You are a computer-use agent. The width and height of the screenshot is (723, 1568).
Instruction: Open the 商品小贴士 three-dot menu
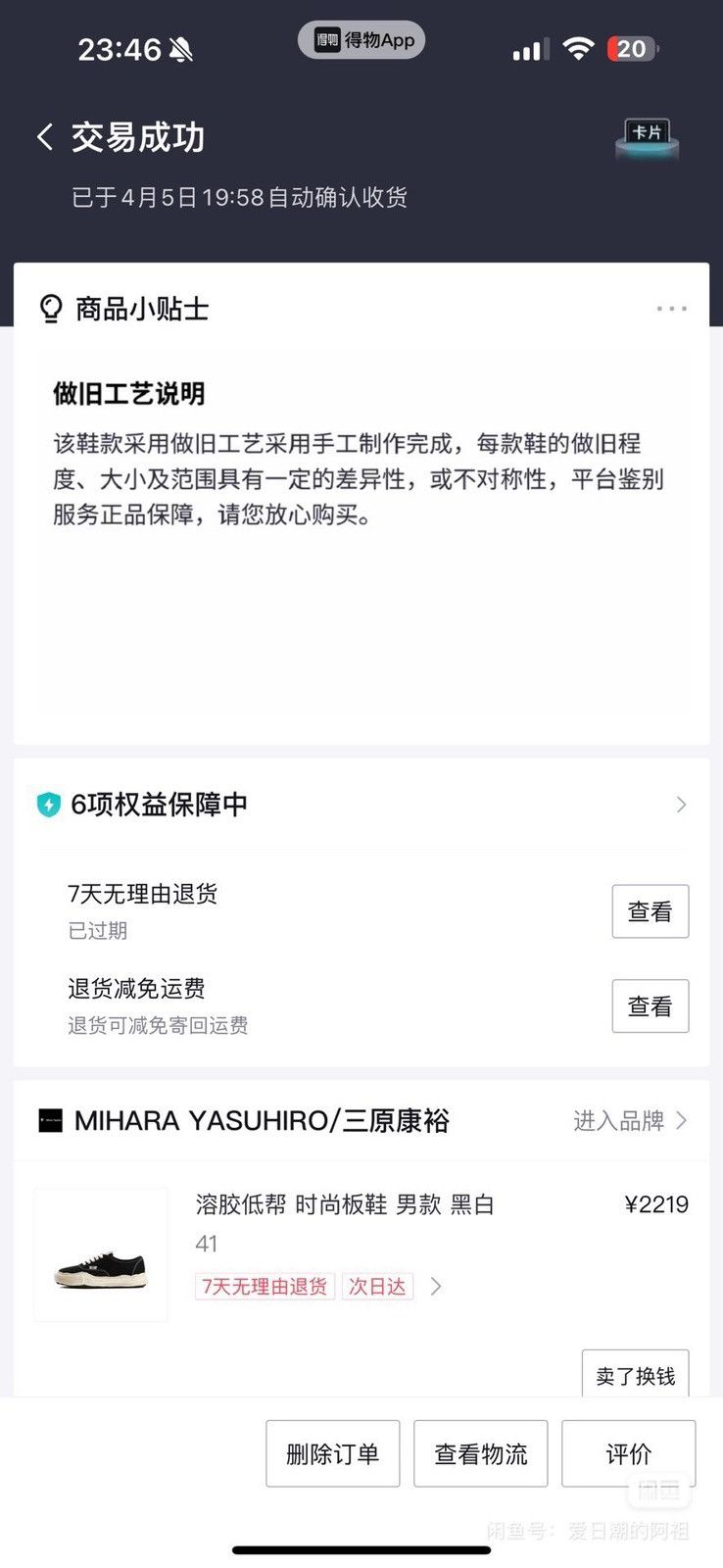pos(672,309)
